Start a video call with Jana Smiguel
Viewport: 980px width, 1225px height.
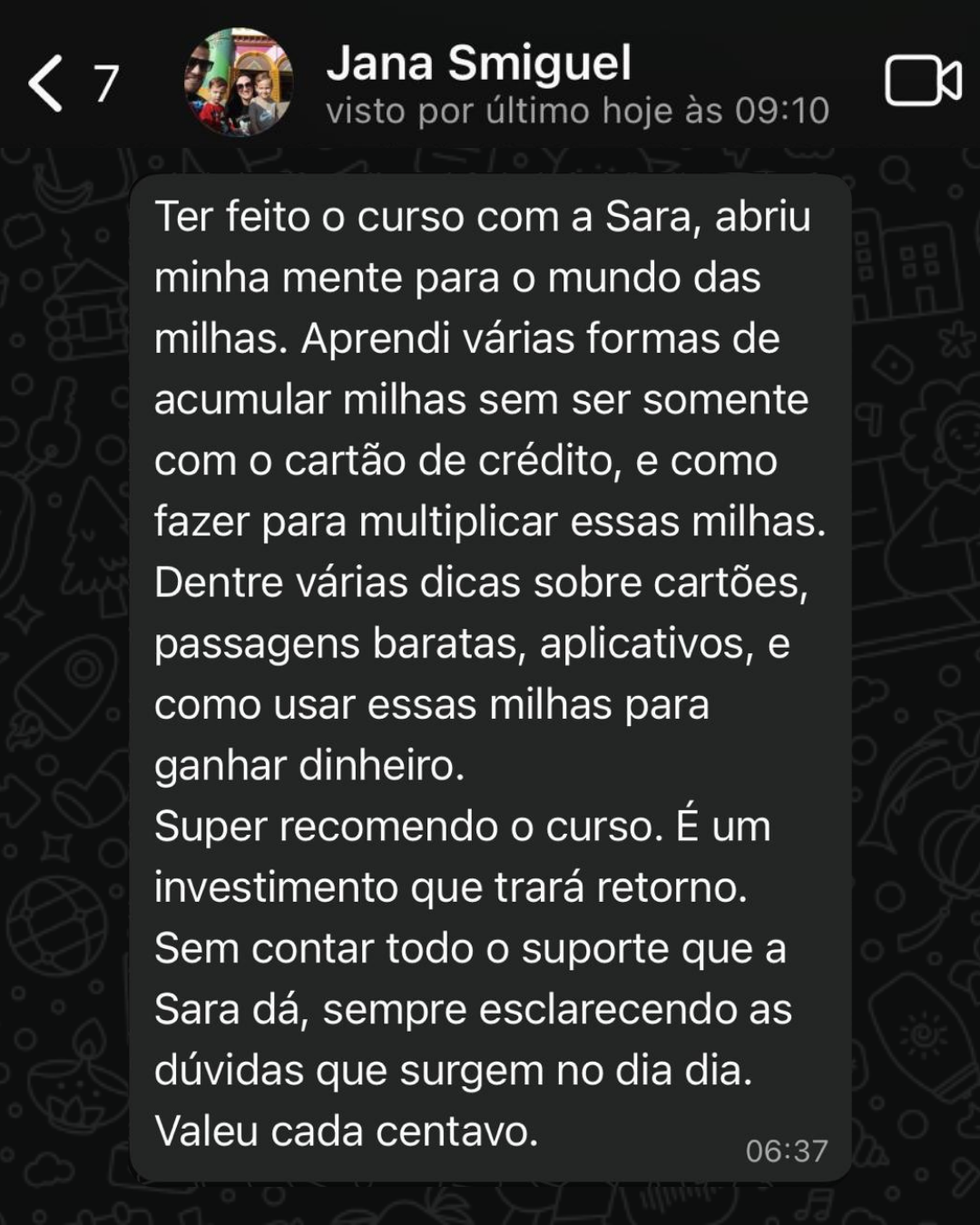[922, 82]
